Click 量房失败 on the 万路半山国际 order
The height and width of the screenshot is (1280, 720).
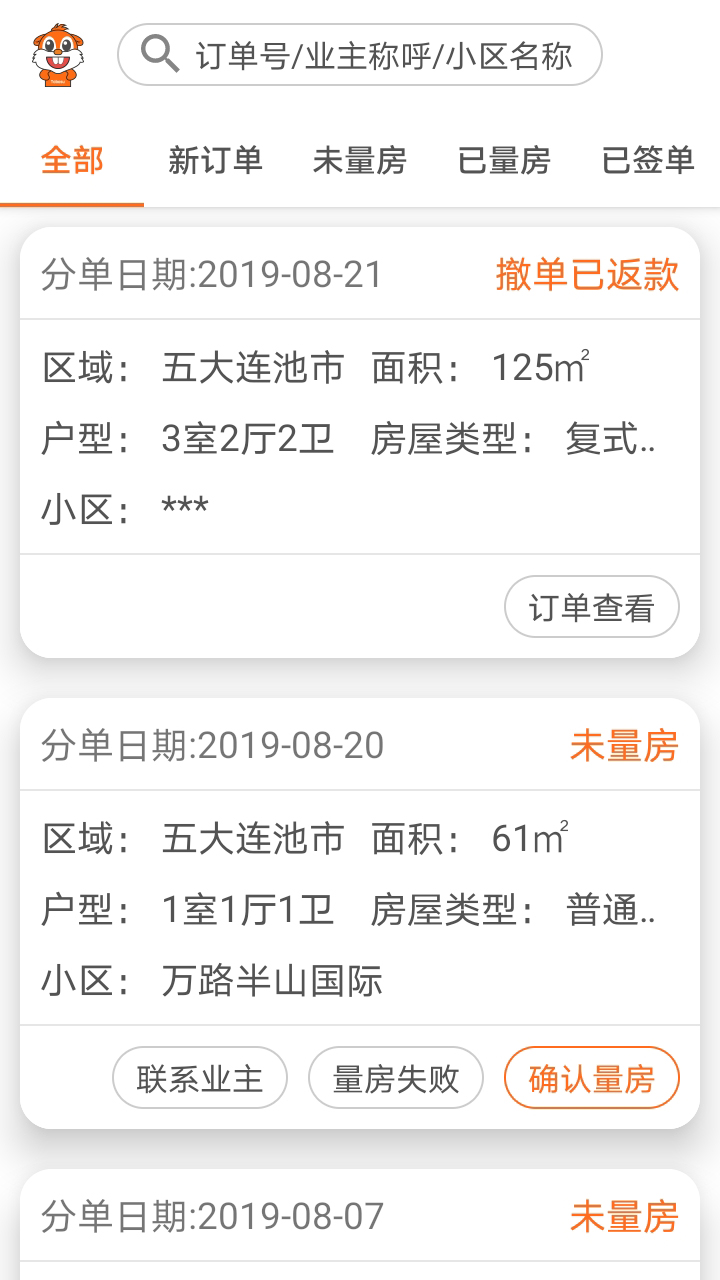tap(394, 1077)
